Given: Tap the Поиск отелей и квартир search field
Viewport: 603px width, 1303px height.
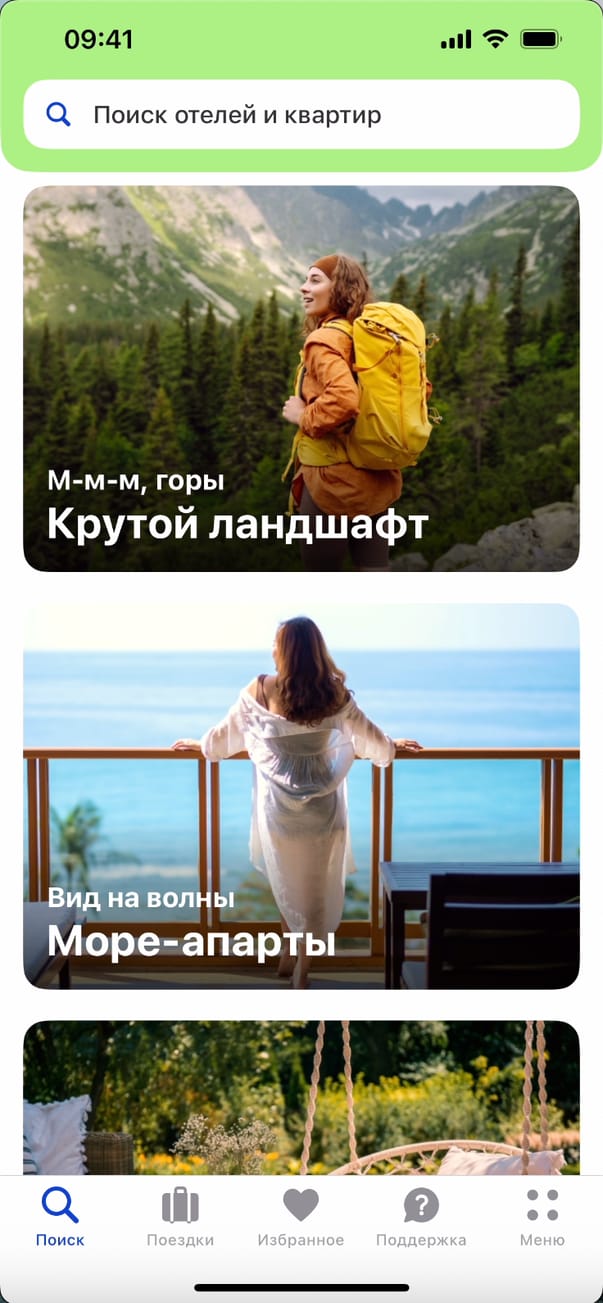Looking at the screenshot, I should tap(301, 115).
